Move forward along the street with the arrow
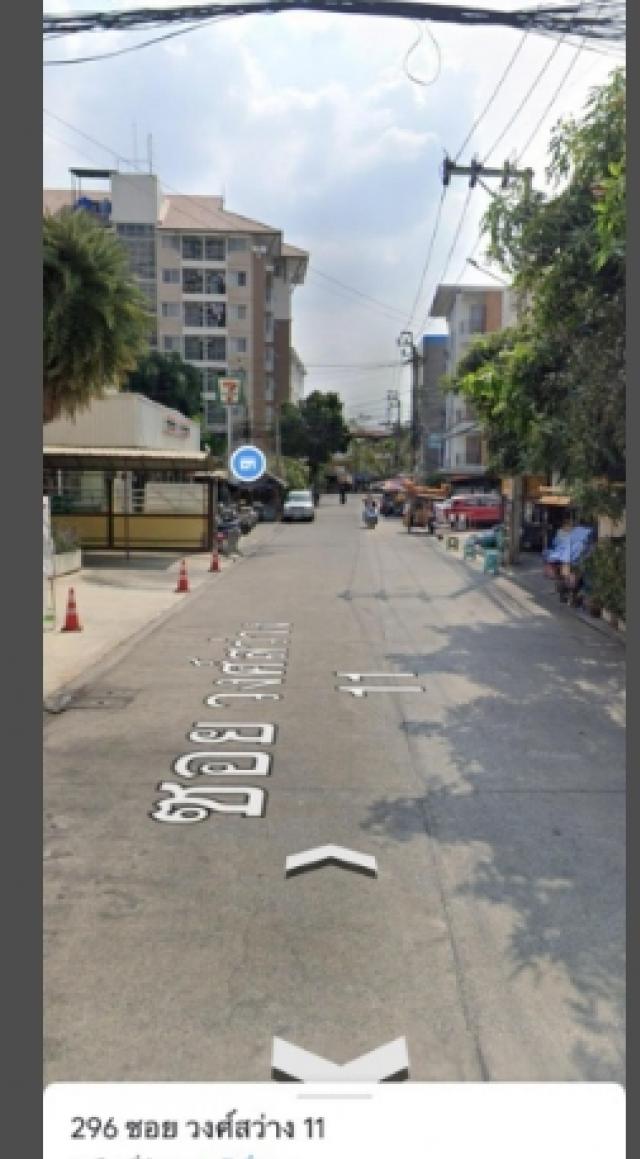This screenshot has width=640, height=1159. [331, 859]
